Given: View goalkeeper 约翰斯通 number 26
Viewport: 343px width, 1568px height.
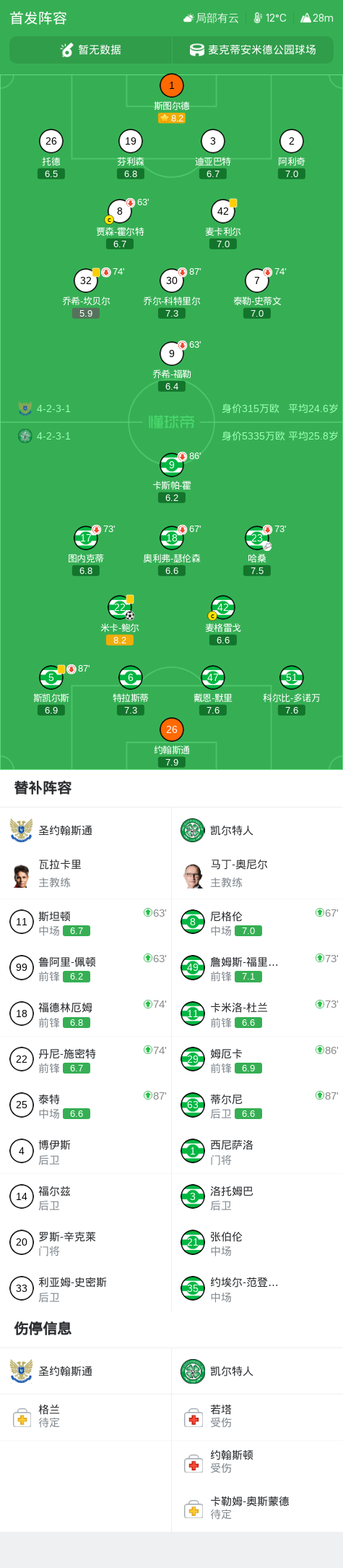Looking at the screenshot, I should 172,742.
